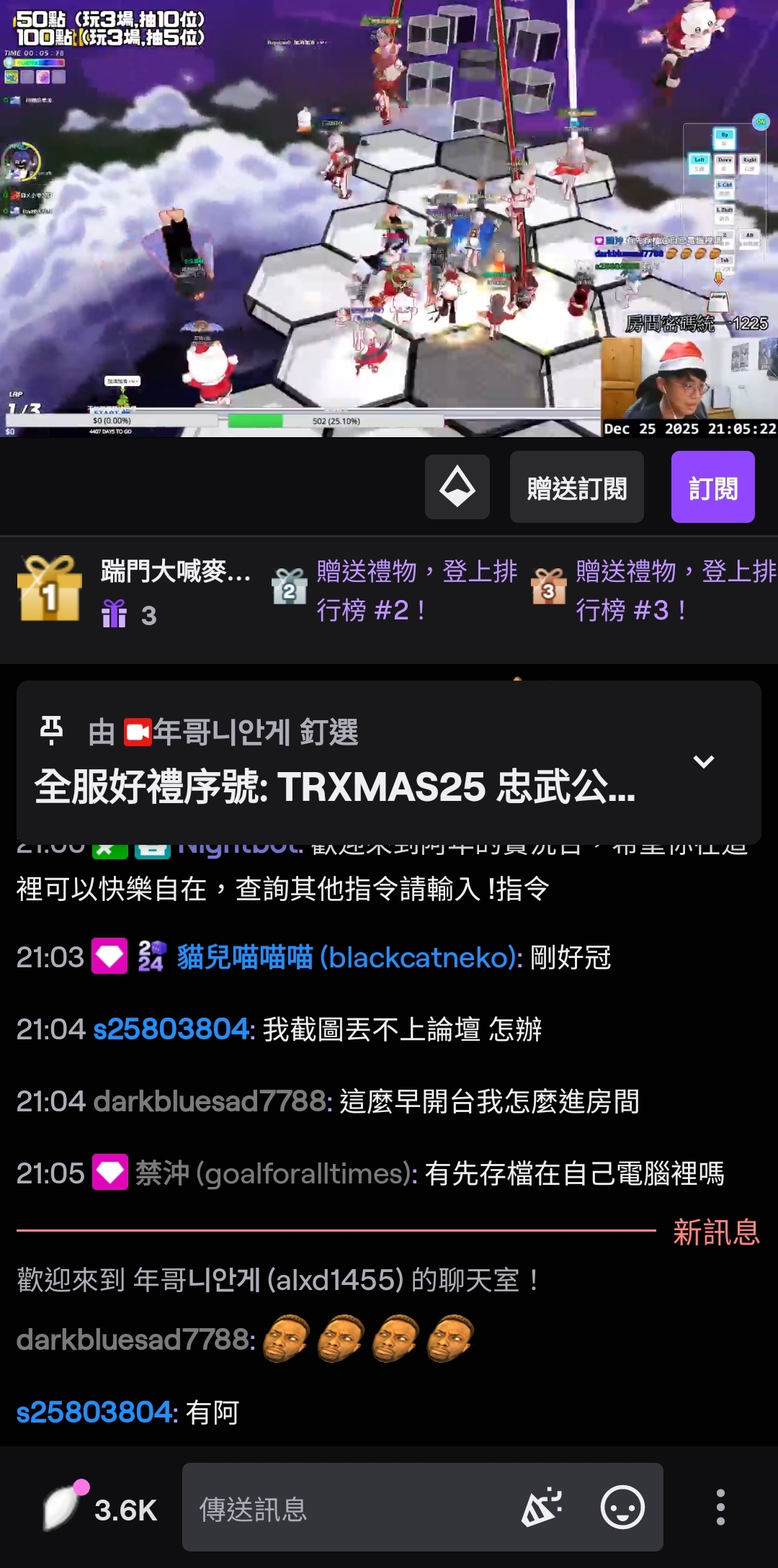Open the emote picker smiley icon

pos(624,1507)
